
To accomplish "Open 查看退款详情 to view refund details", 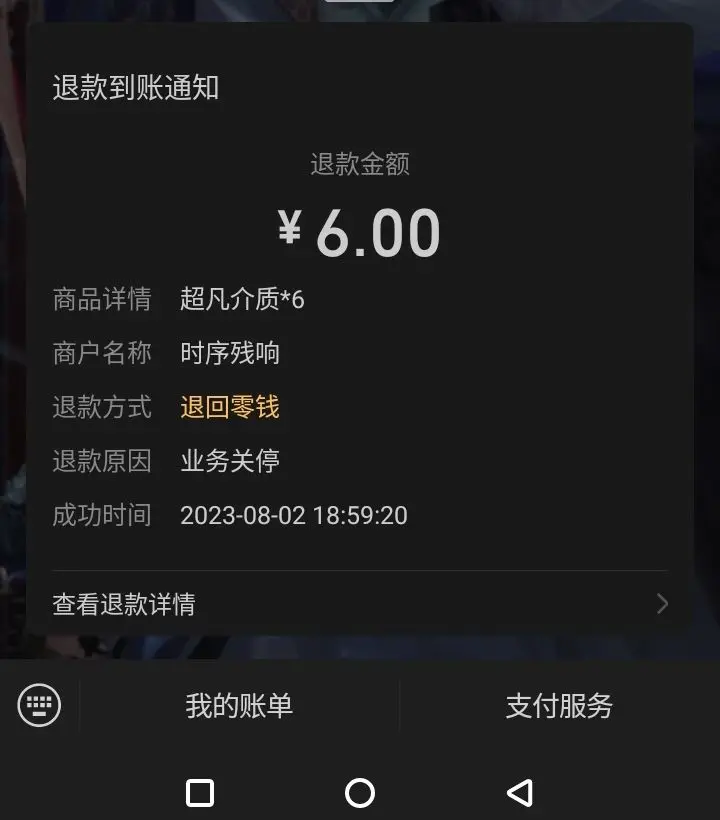I will (x=360, y=604).
